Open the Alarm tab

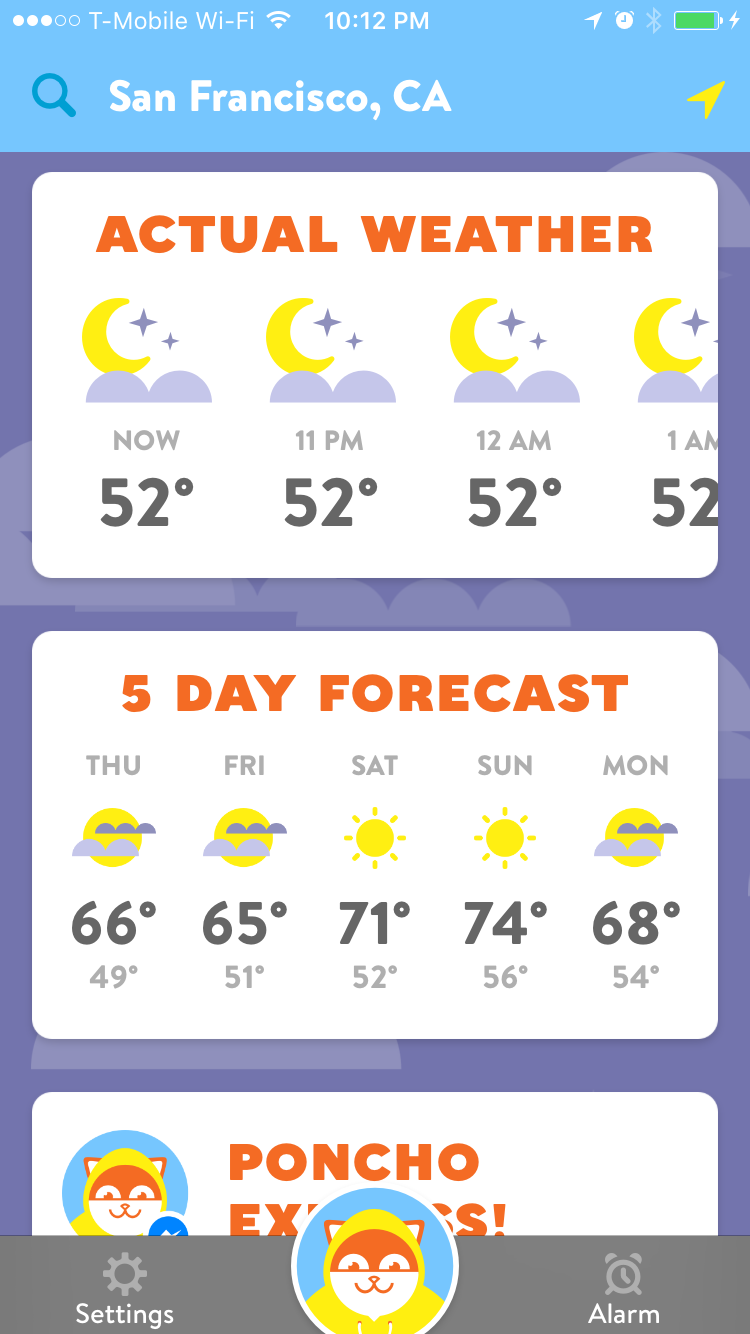[x=624, y=1290]
